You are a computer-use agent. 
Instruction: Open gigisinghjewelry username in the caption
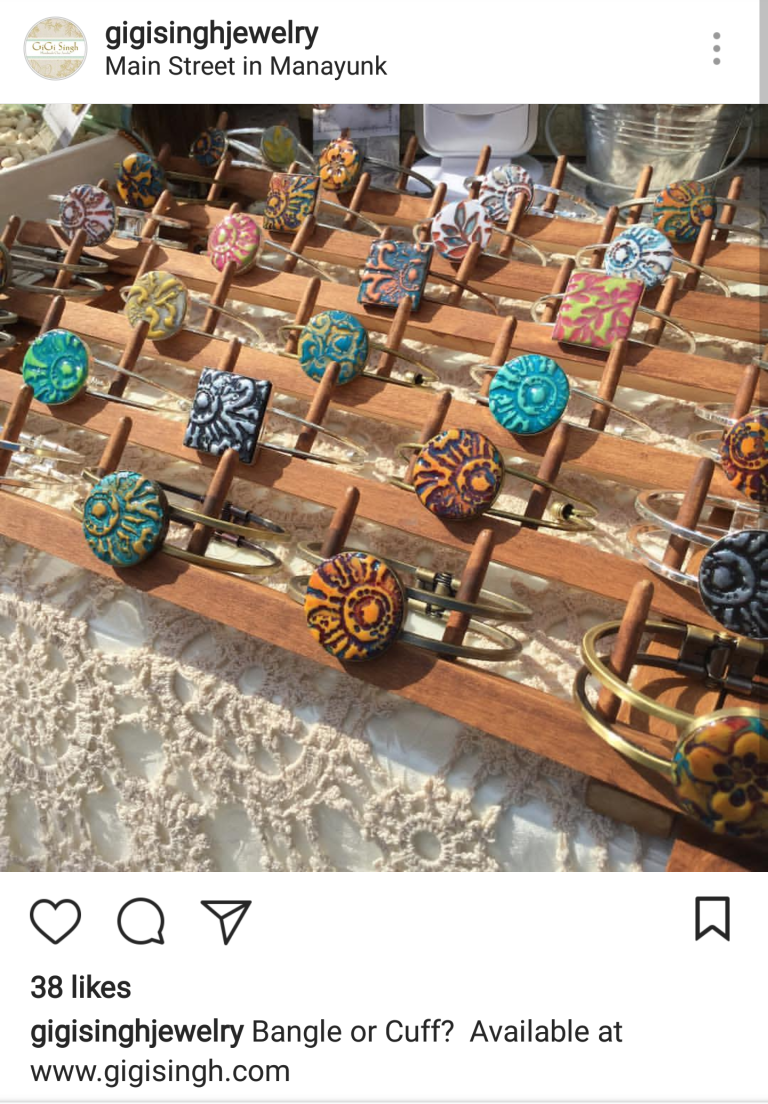pos(137,1032)
